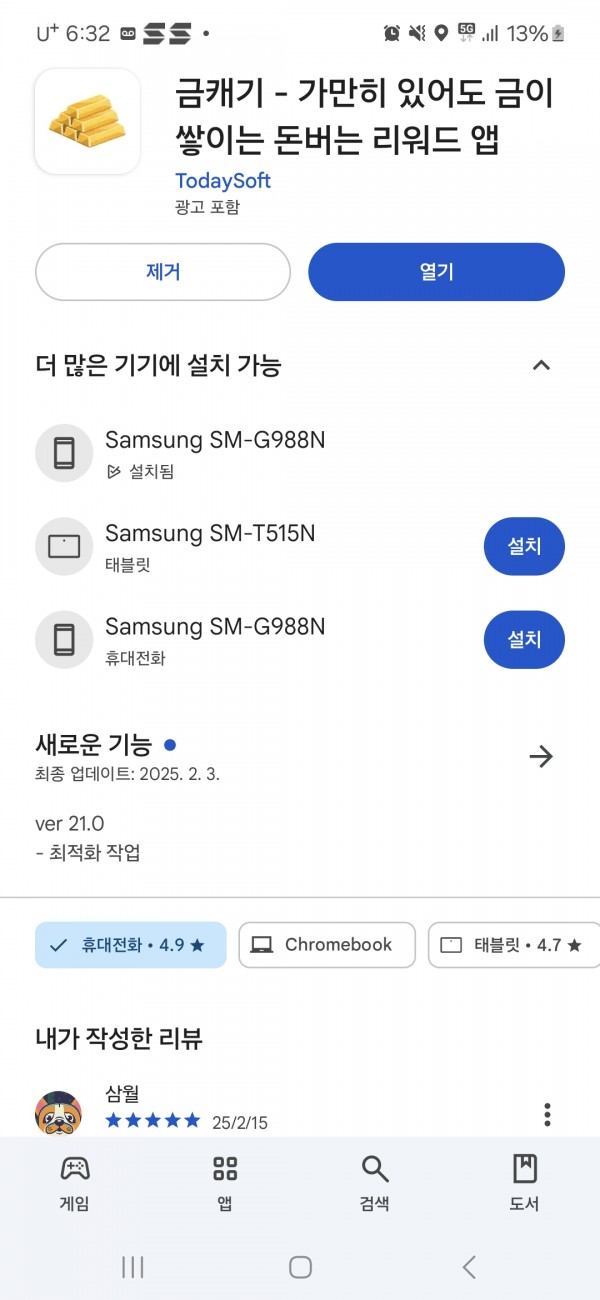The width and height of the screenshot is (600, 1300).
Task: Select the 휴대전화 4.9 rating chip
Action: (x=131, y=945)
